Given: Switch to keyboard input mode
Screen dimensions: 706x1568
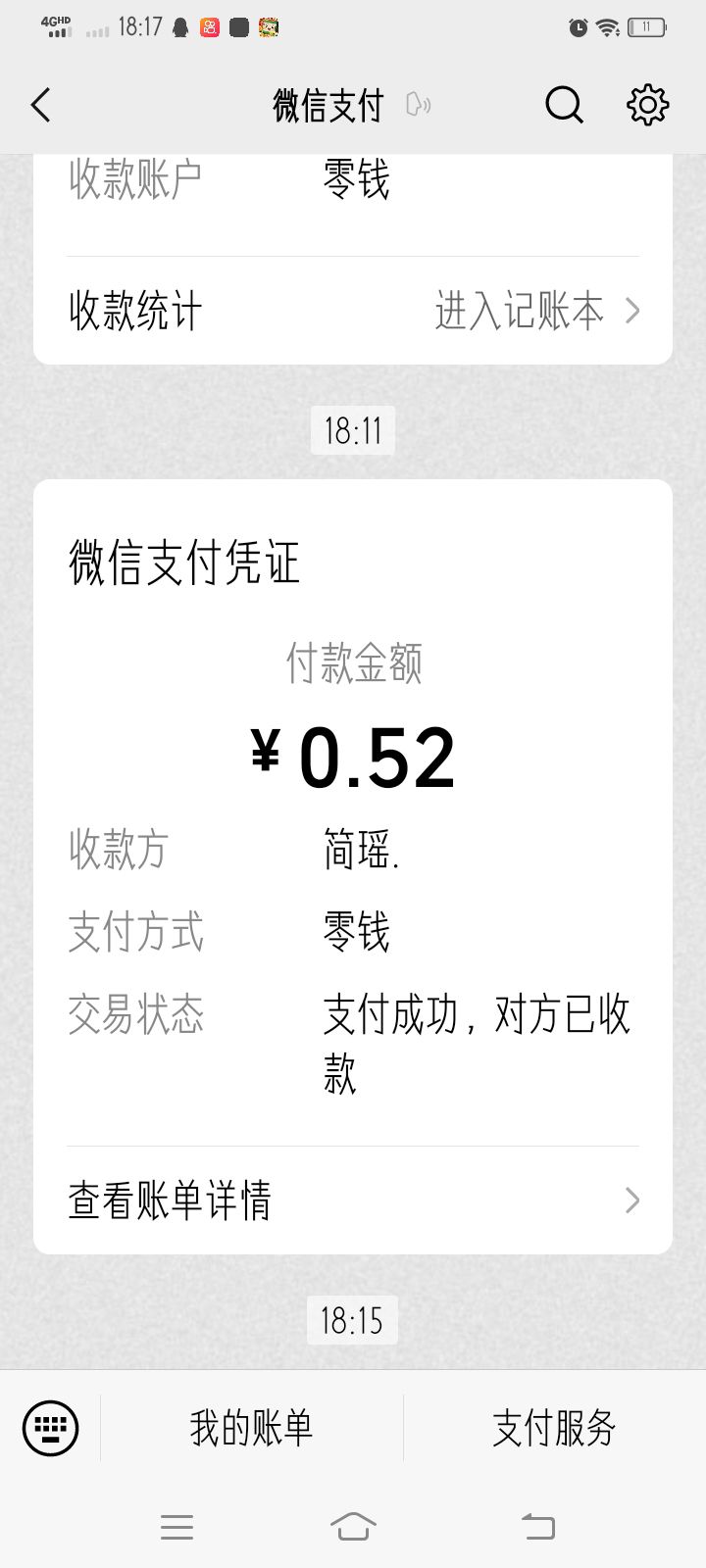Looking at the screenshot, I should (50, 1428).
